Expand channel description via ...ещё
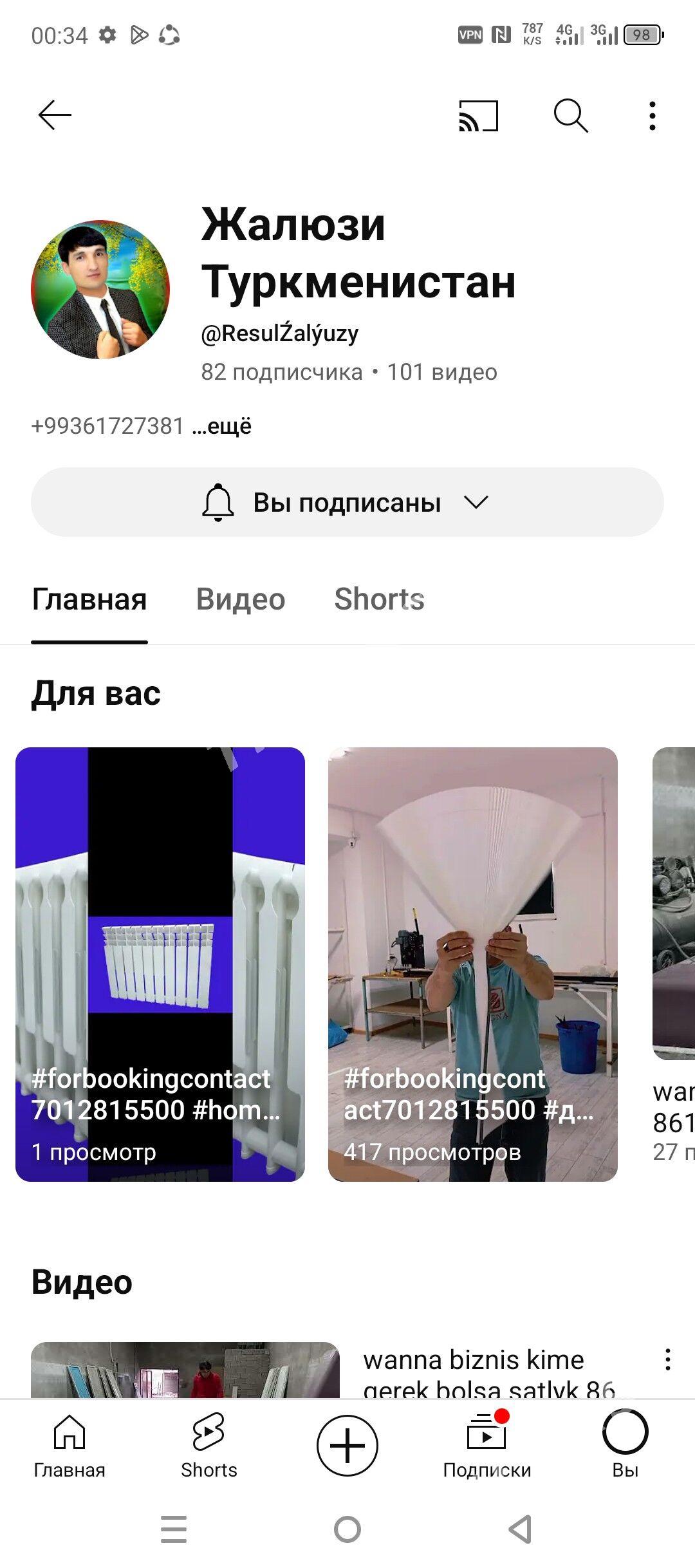The image size is (695, 1568). (x=221, y=426)
